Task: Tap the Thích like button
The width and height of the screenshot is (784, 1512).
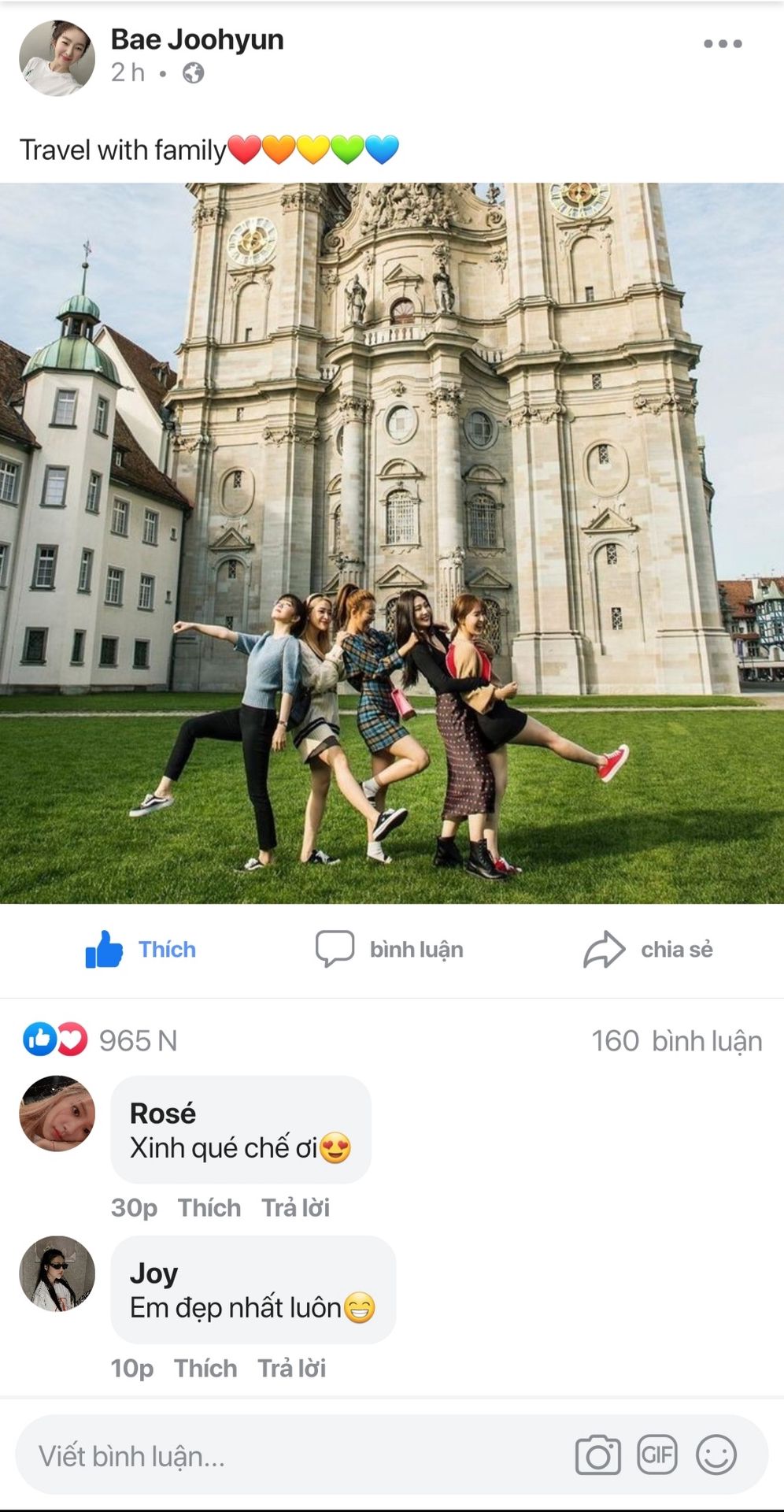Action: click(x=141, y=949)
